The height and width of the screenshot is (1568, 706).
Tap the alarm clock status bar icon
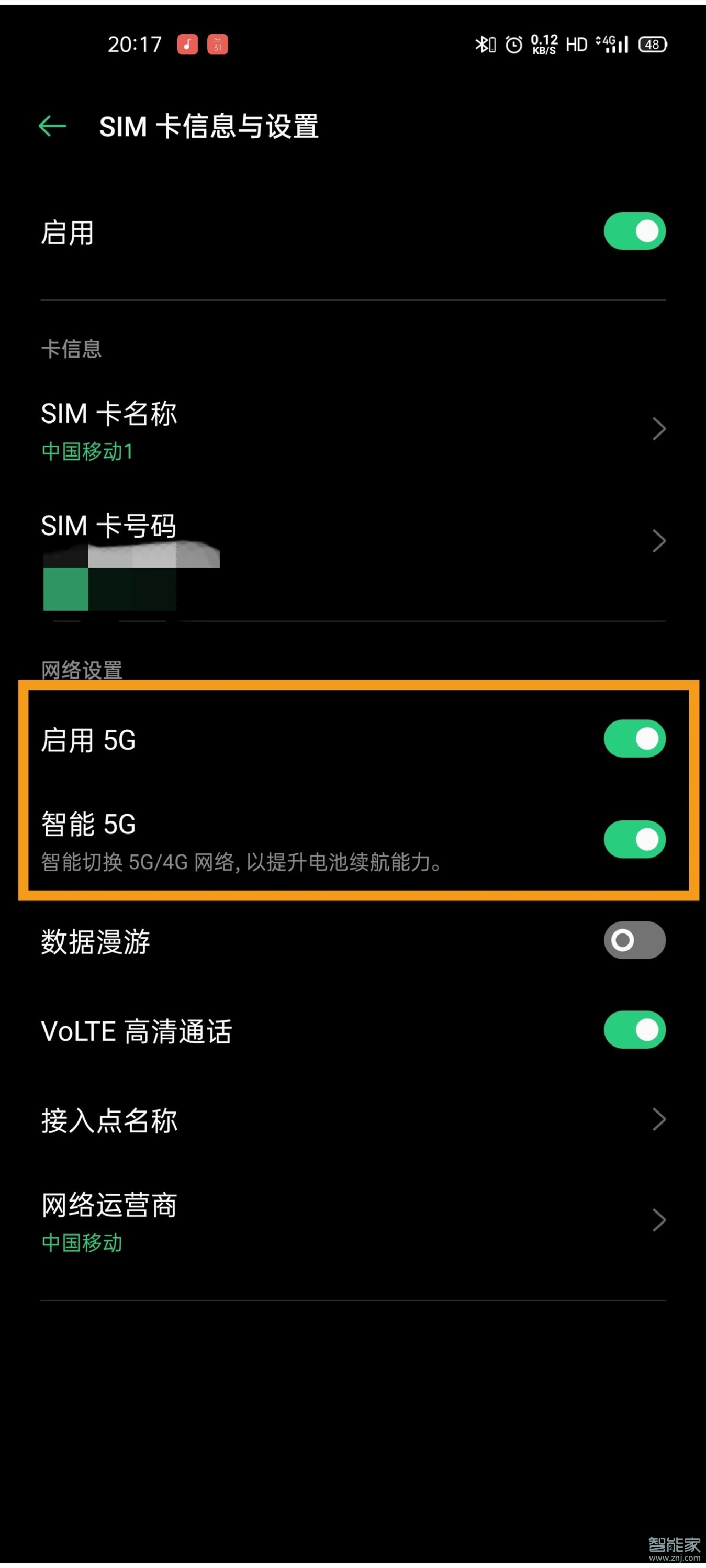pos(513,44)
